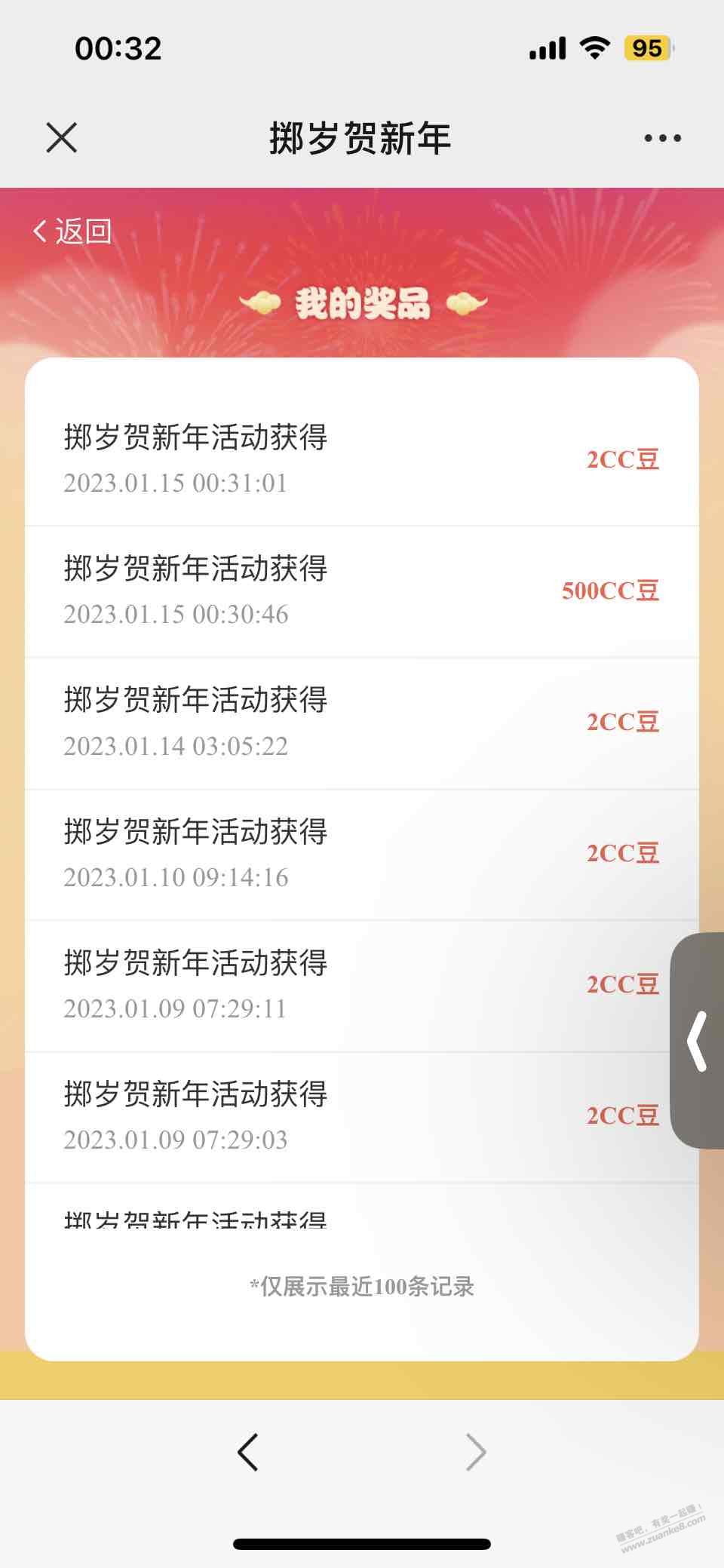Image resolution: width=724 pixels, height=1568 pixels.
Task: Expand the gray side panel arrow
Action: click(697, 1041)
